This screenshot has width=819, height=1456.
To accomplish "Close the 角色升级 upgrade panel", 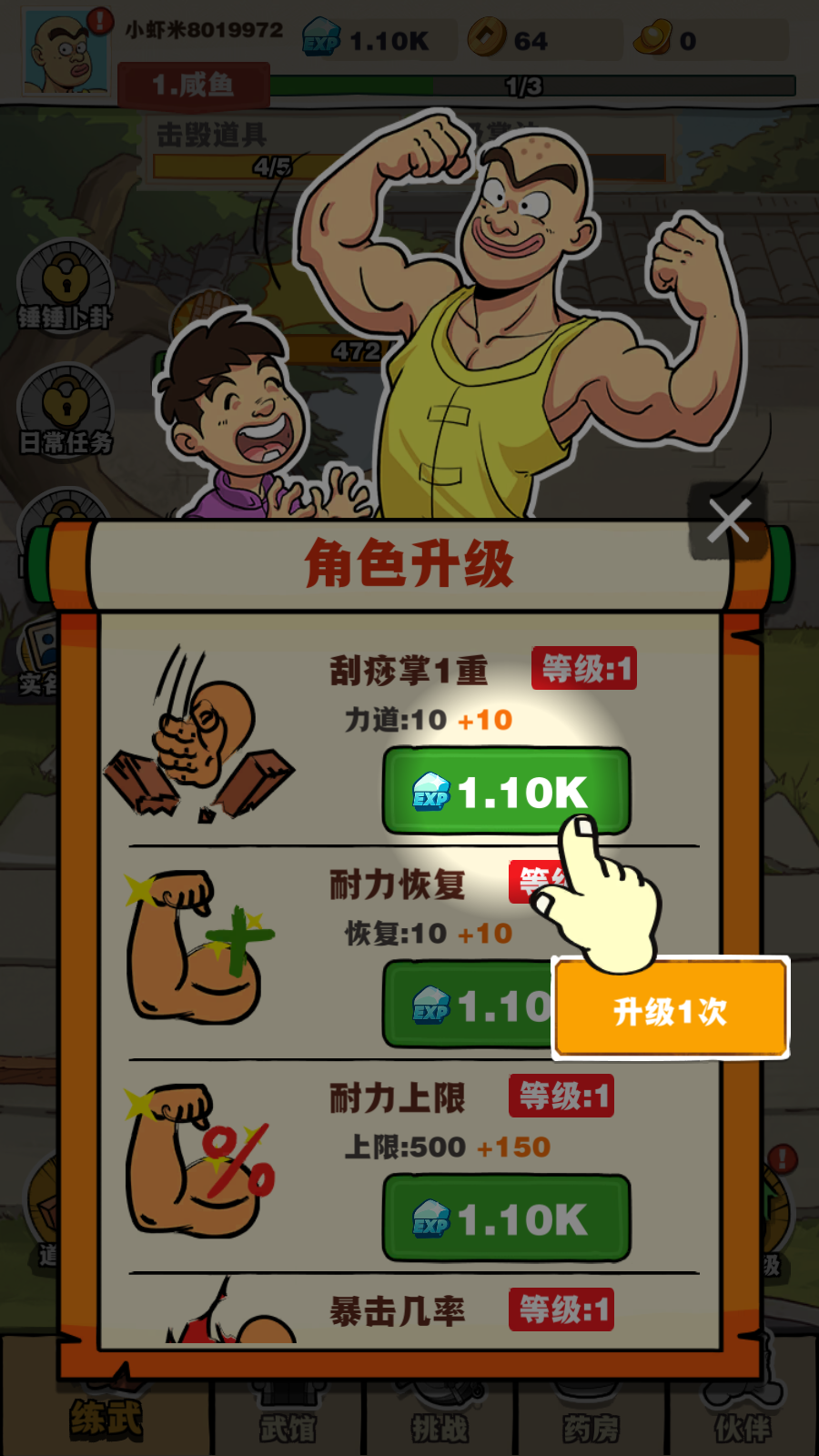I will pyautogui.click(x=729, y=521).
